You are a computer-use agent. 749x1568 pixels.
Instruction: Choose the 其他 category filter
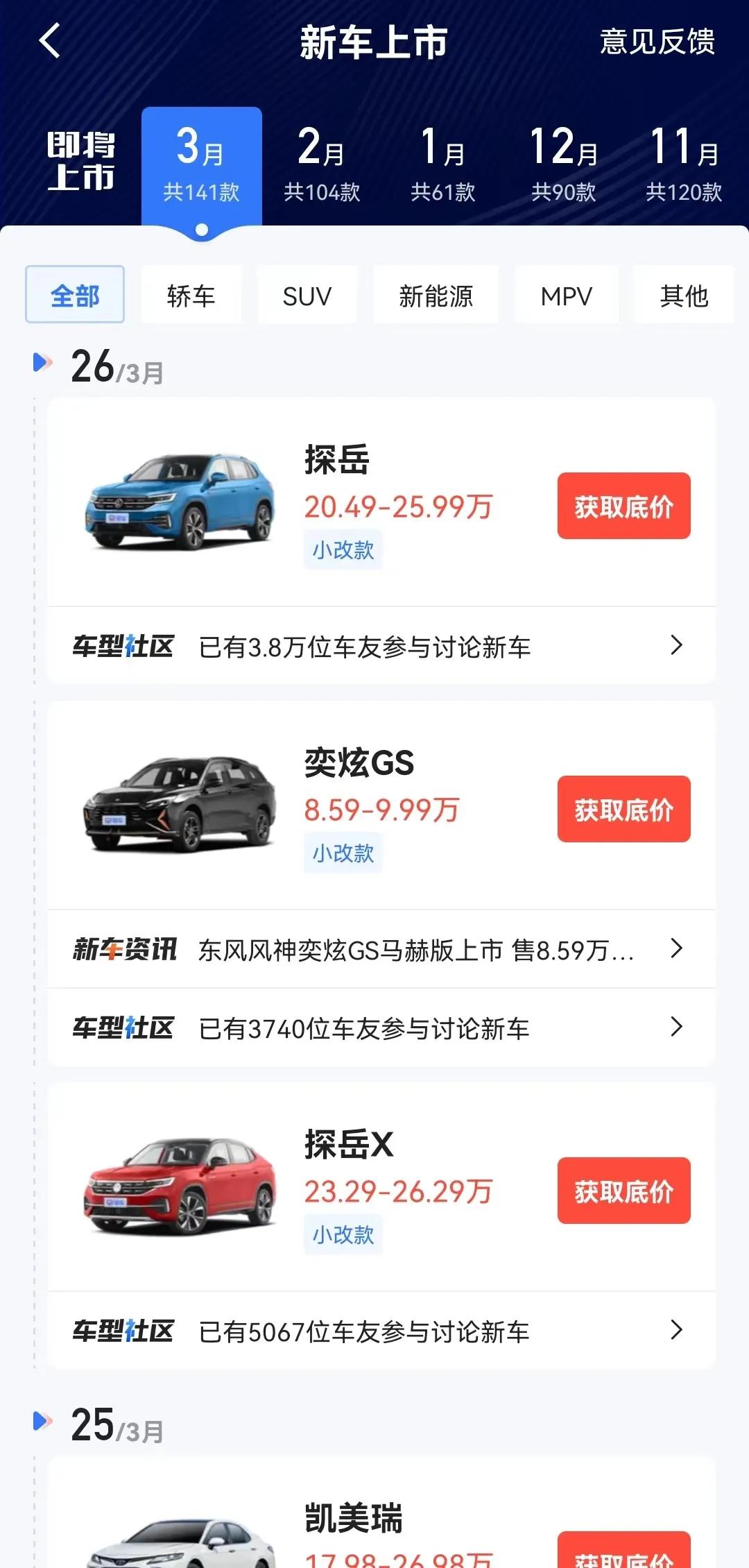pos(684,295)
